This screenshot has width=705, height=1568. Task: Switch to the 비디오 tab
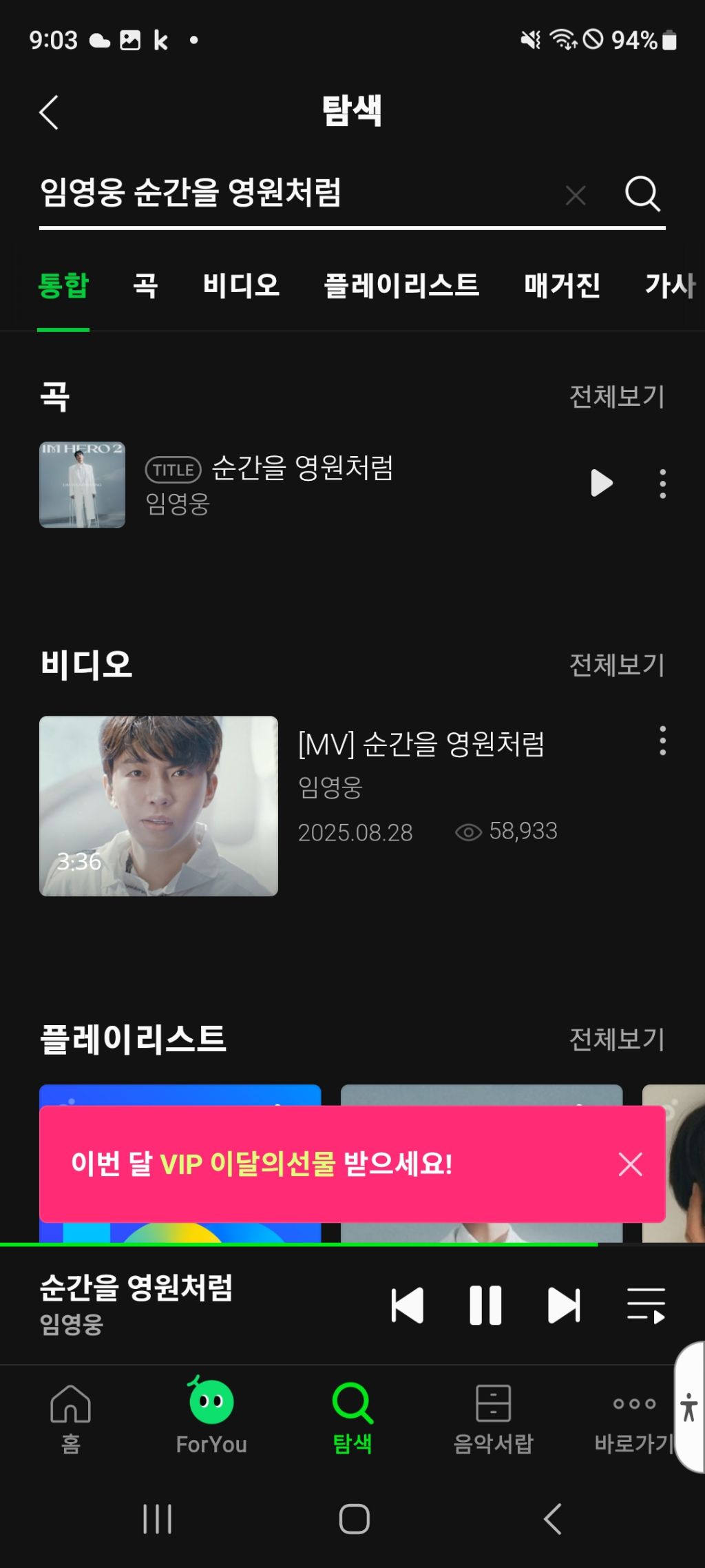coord(241,285)
